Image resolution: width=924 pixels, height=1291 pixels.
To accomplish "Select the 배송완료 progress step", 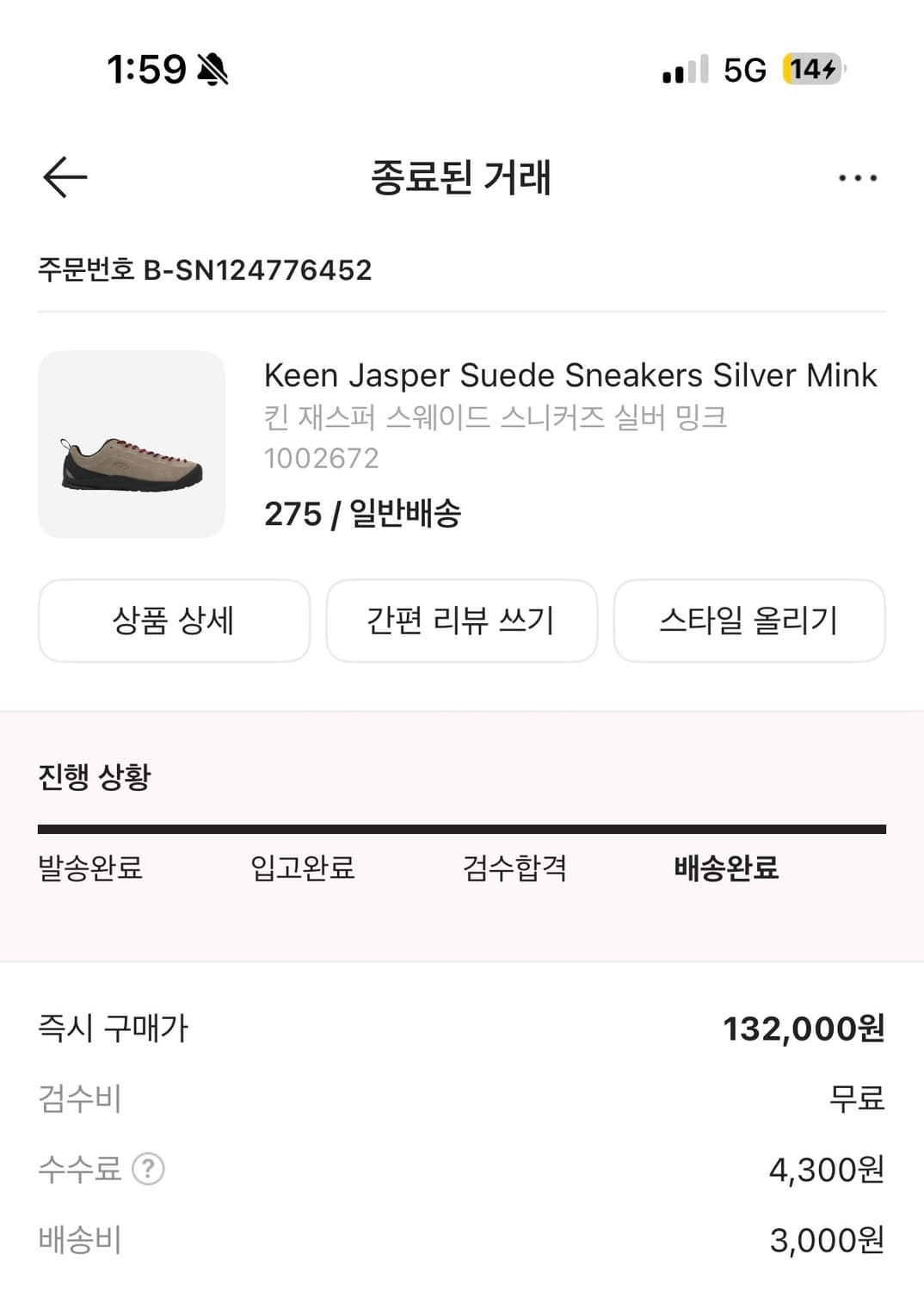I will pyautogui.click(x=725, y=869).
